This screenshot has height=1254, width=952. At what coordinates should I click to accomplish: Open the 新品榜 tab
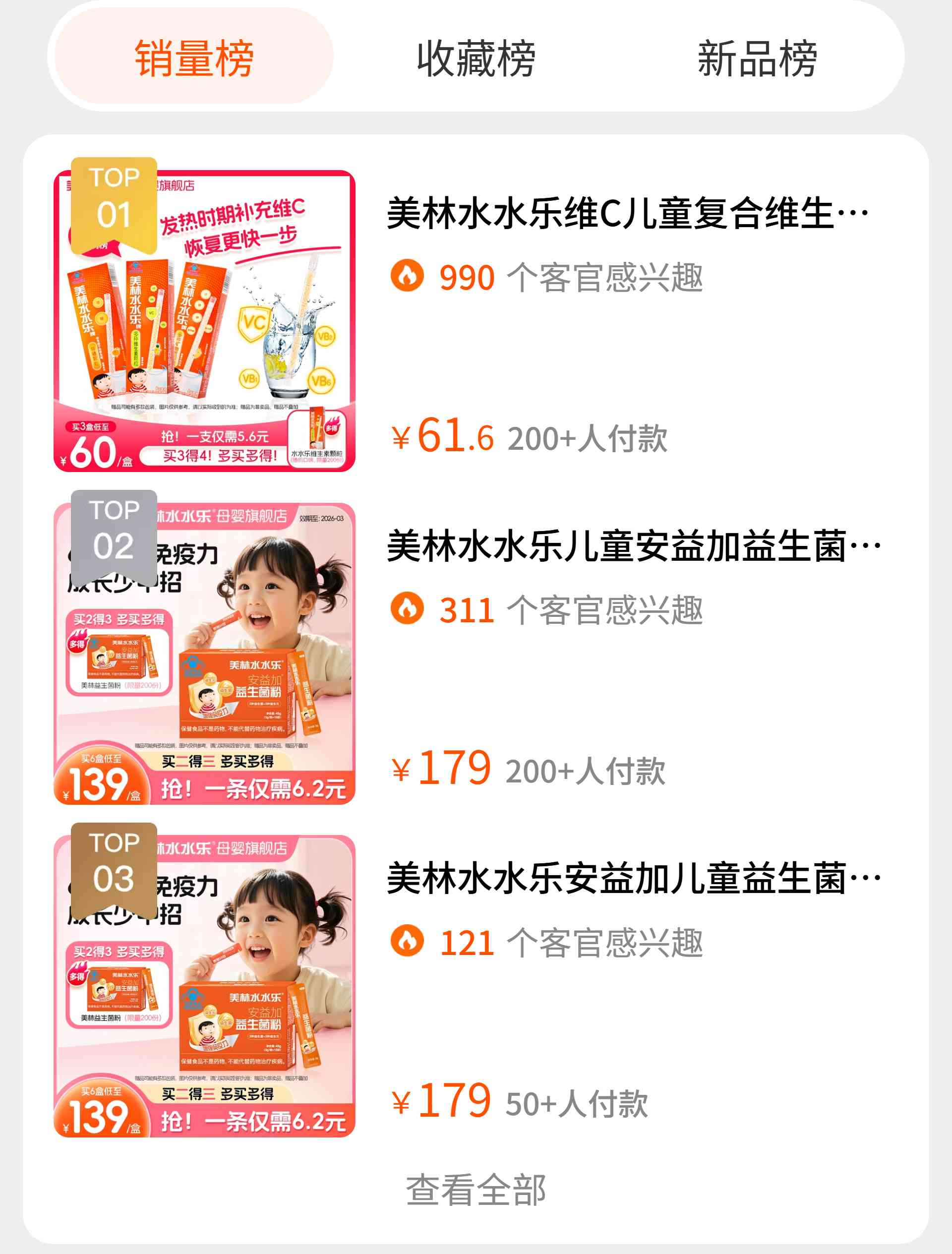pos(757,58)
